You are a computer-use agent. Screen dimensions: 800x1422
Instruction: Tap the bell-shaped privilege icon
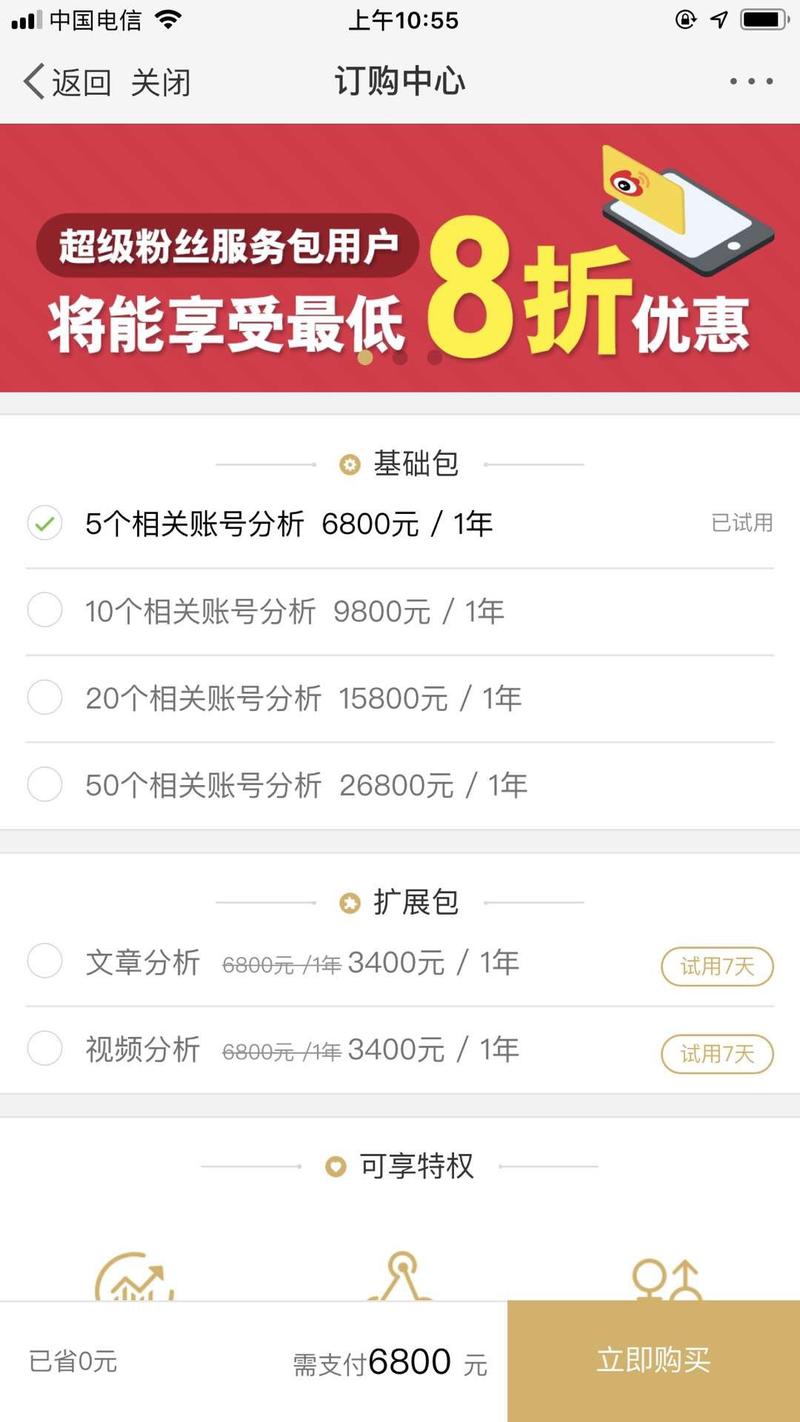point(400,1285)
